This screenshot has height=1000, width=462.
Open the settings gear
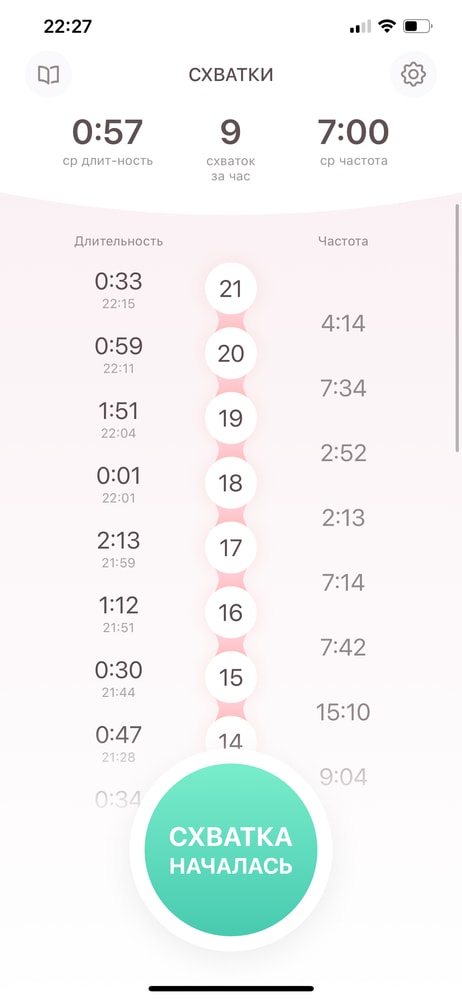coord(414,75)
